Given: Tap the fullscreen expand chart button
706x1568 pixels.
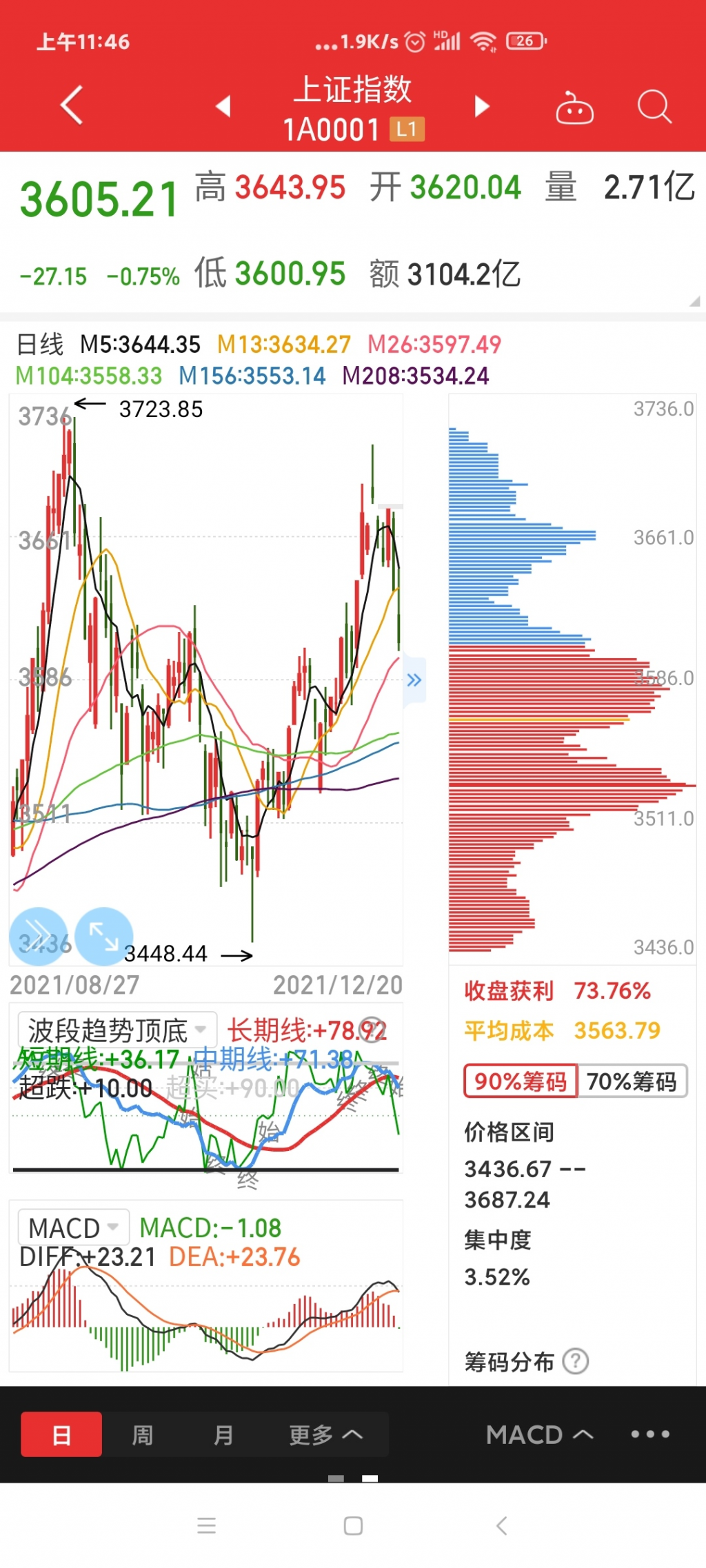Looking at the screenshot, I should 104,936.
